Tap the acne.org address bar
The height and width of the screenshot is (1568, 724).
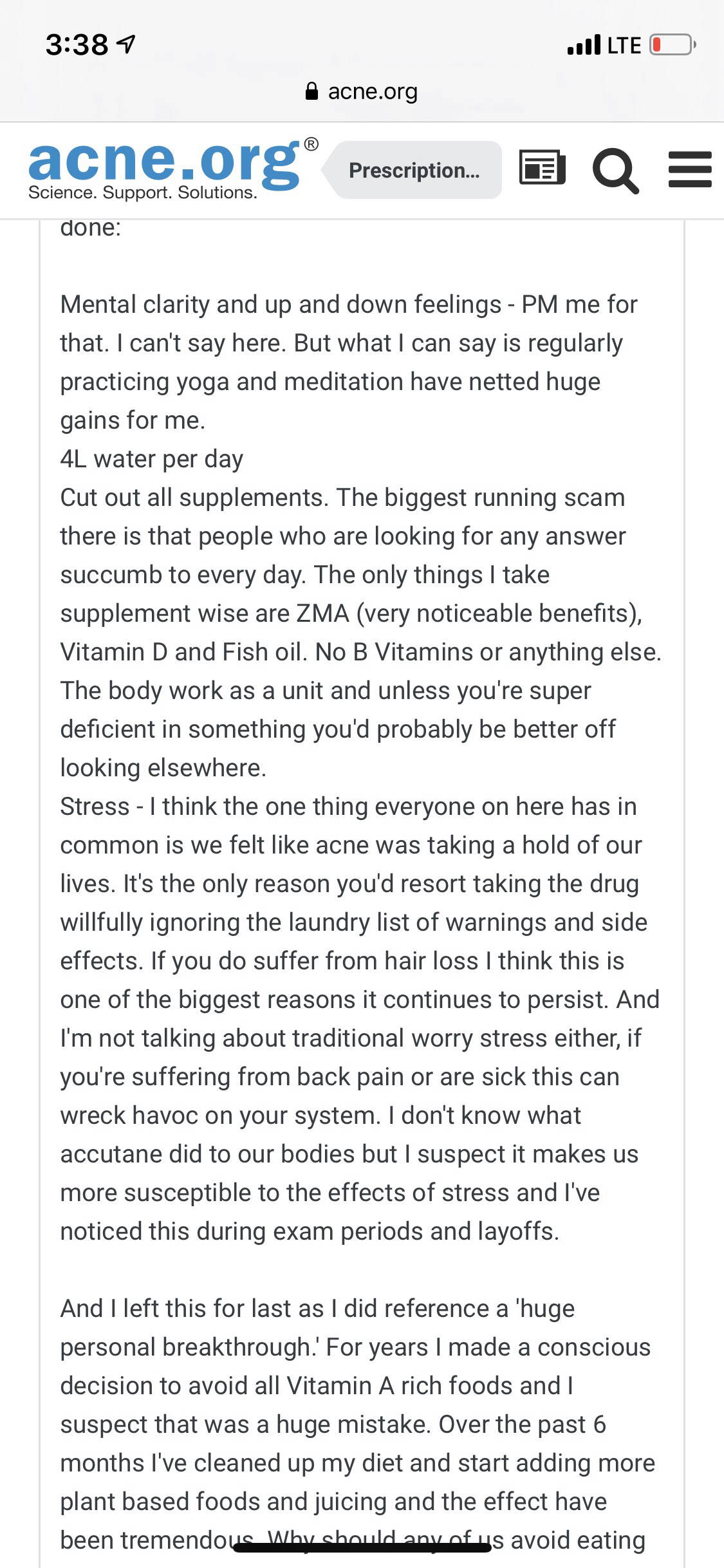(x=362, y=91)
